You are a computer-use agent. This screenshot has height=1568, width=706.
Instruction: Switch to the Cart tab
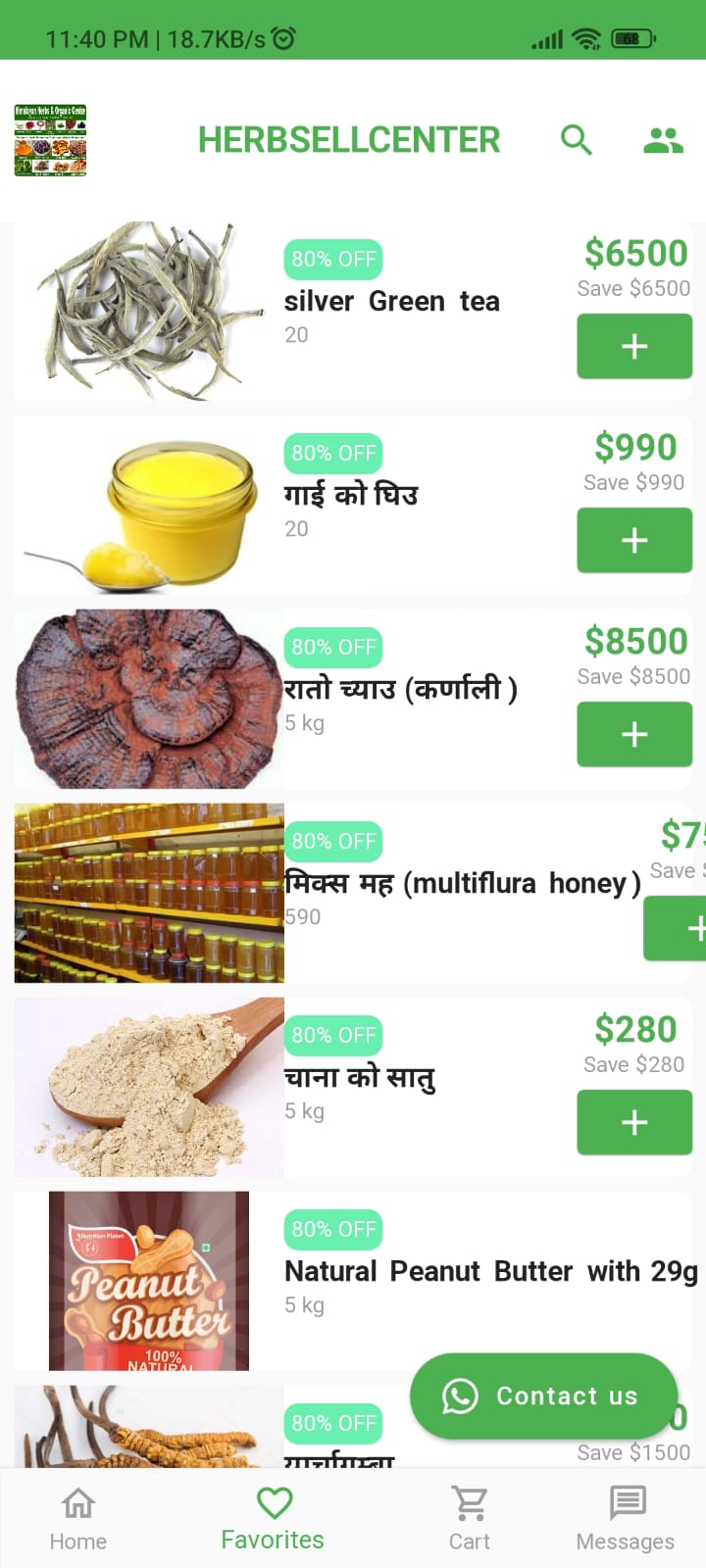[x=469, y=1519]
